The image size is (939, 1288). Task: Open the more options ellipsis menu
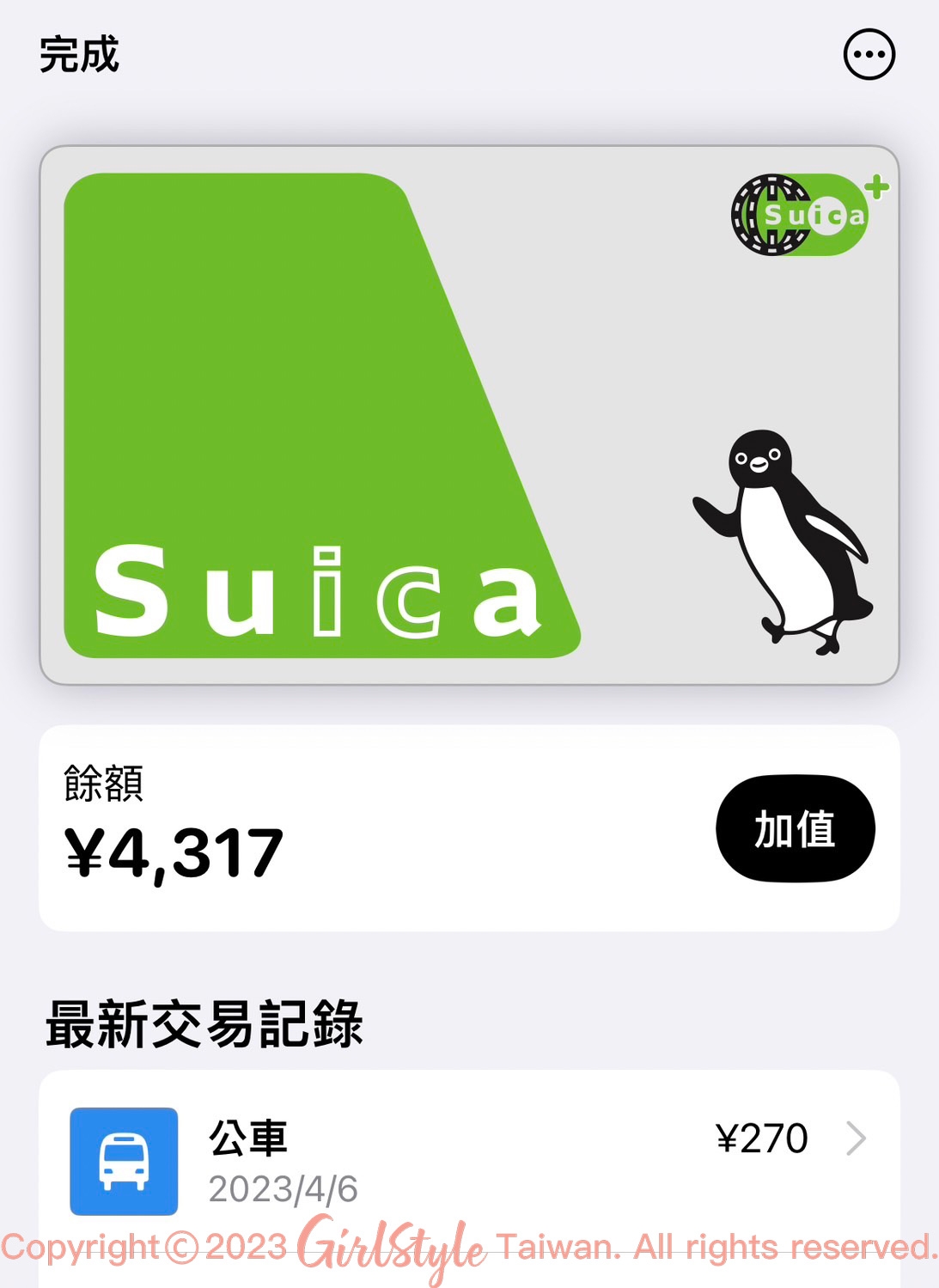point(868,54)
